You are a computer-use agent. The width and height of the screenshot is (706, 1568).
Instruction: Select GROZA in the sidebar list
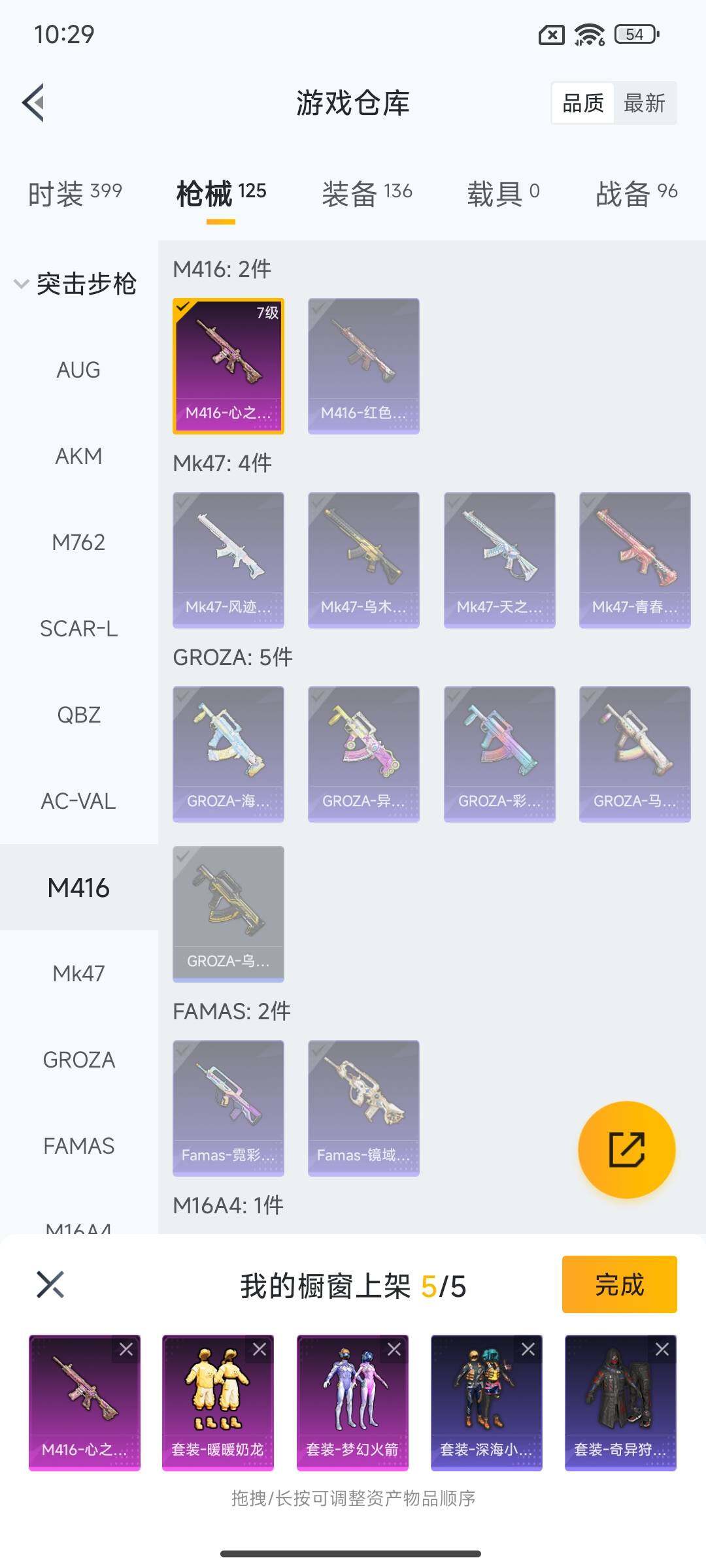pyautogui.click(x=78, y=1060)
